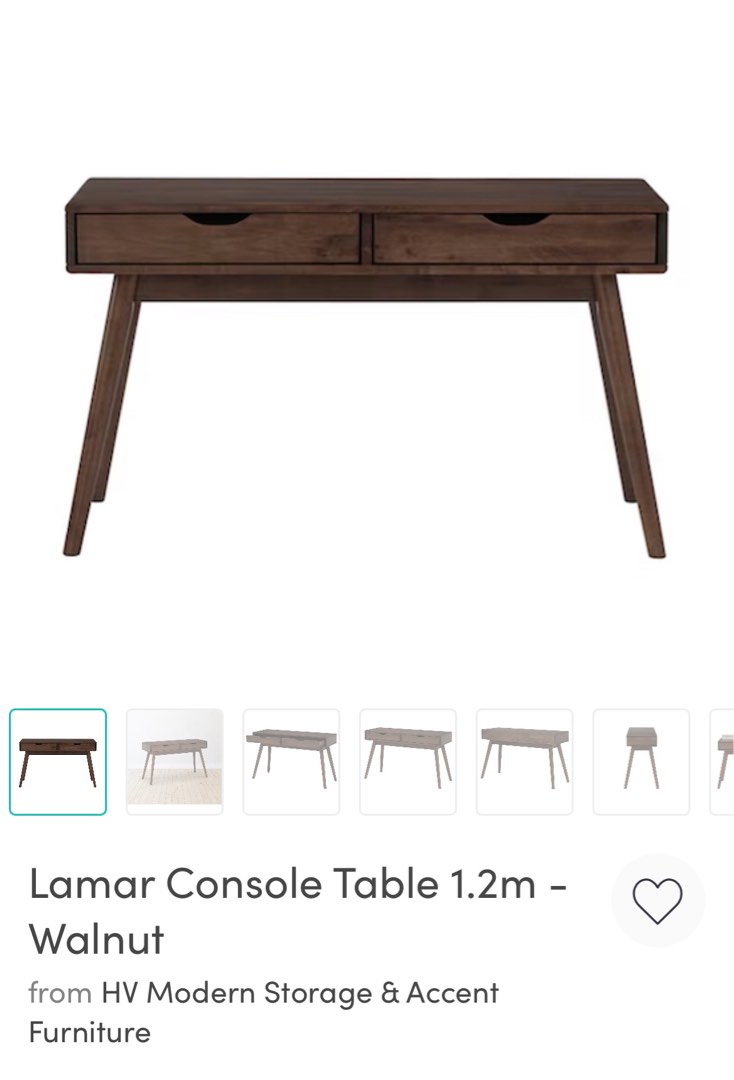The width and height of the screenshot is (734, 1080).
Task: Tap 'from' label beside the seller name
Action: [x=61, y=993]
